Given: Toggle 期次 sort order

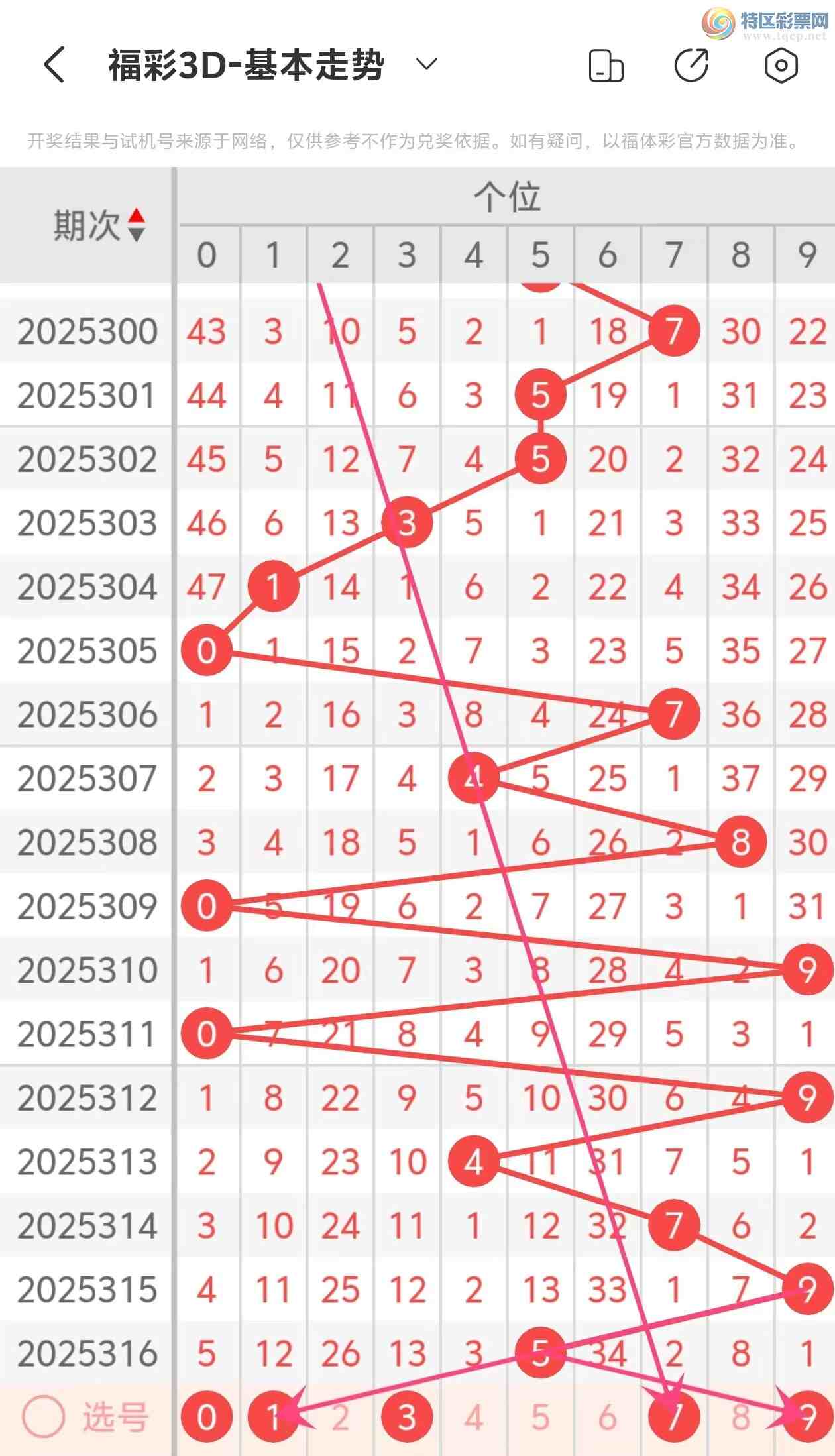Looking at the screenshot, I should tap(136, 225).
